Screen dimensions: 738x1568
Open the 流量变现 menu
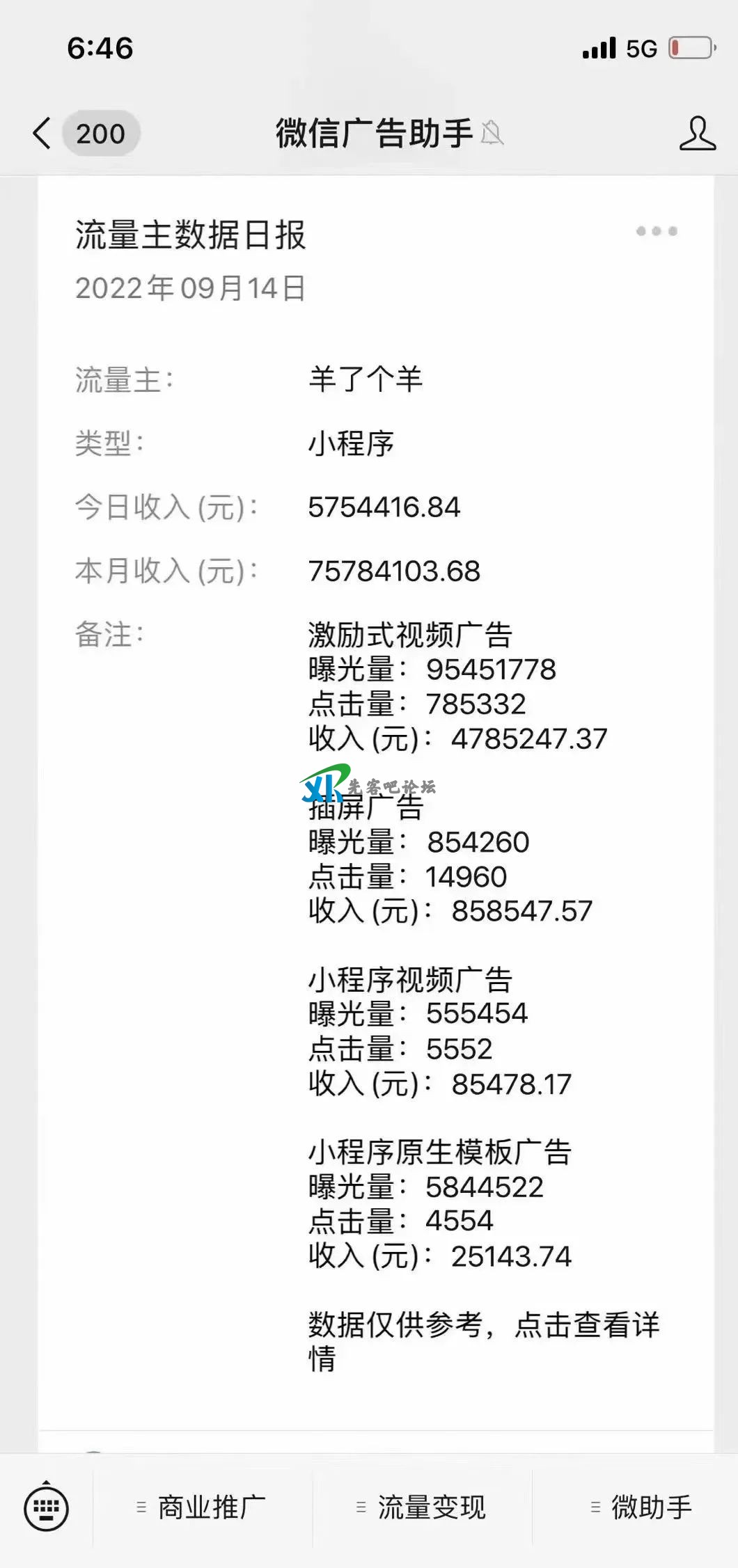422,1508
